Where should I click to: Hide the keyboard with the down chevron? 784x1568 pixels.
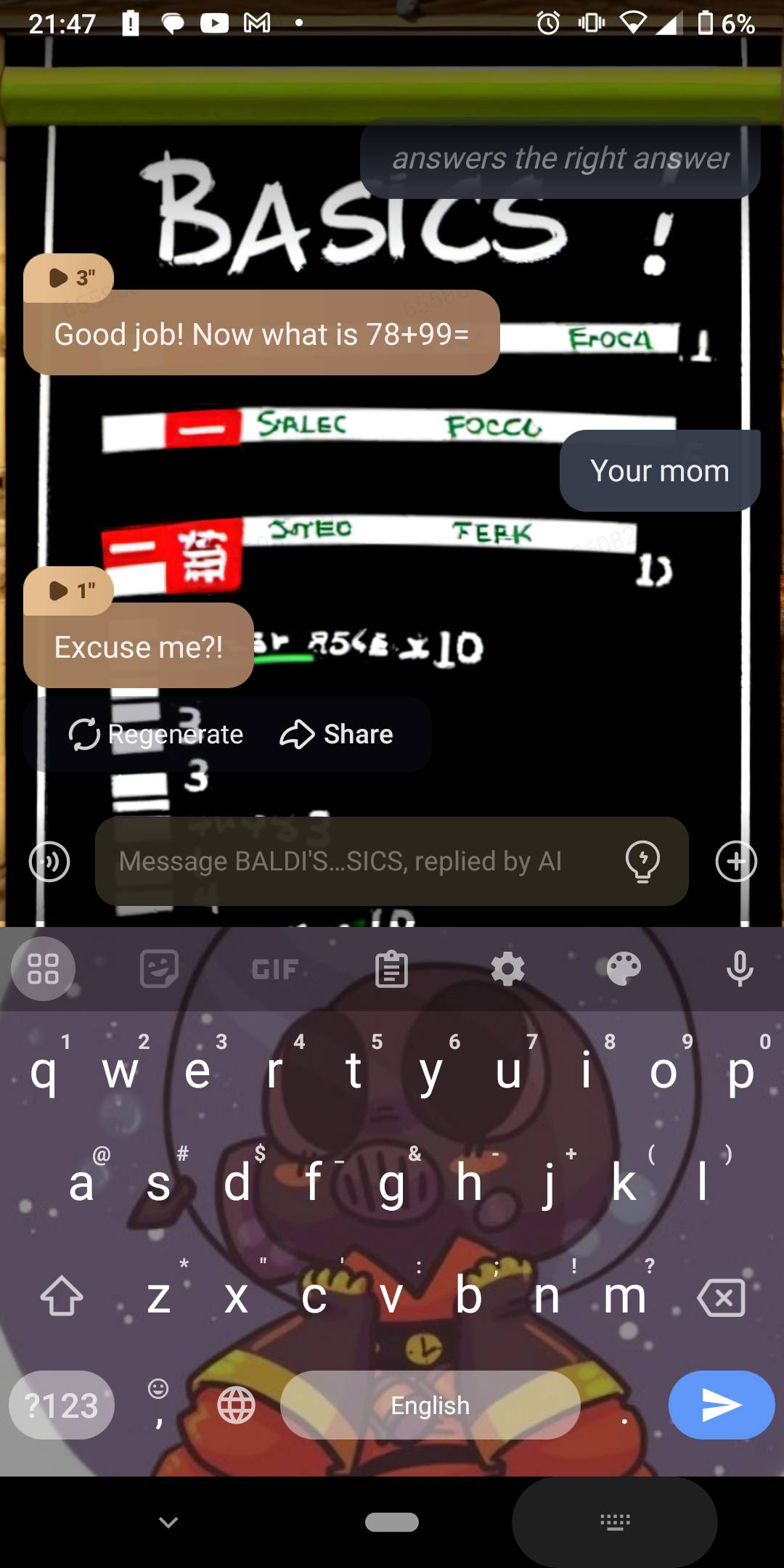(x=168, y=1522)
